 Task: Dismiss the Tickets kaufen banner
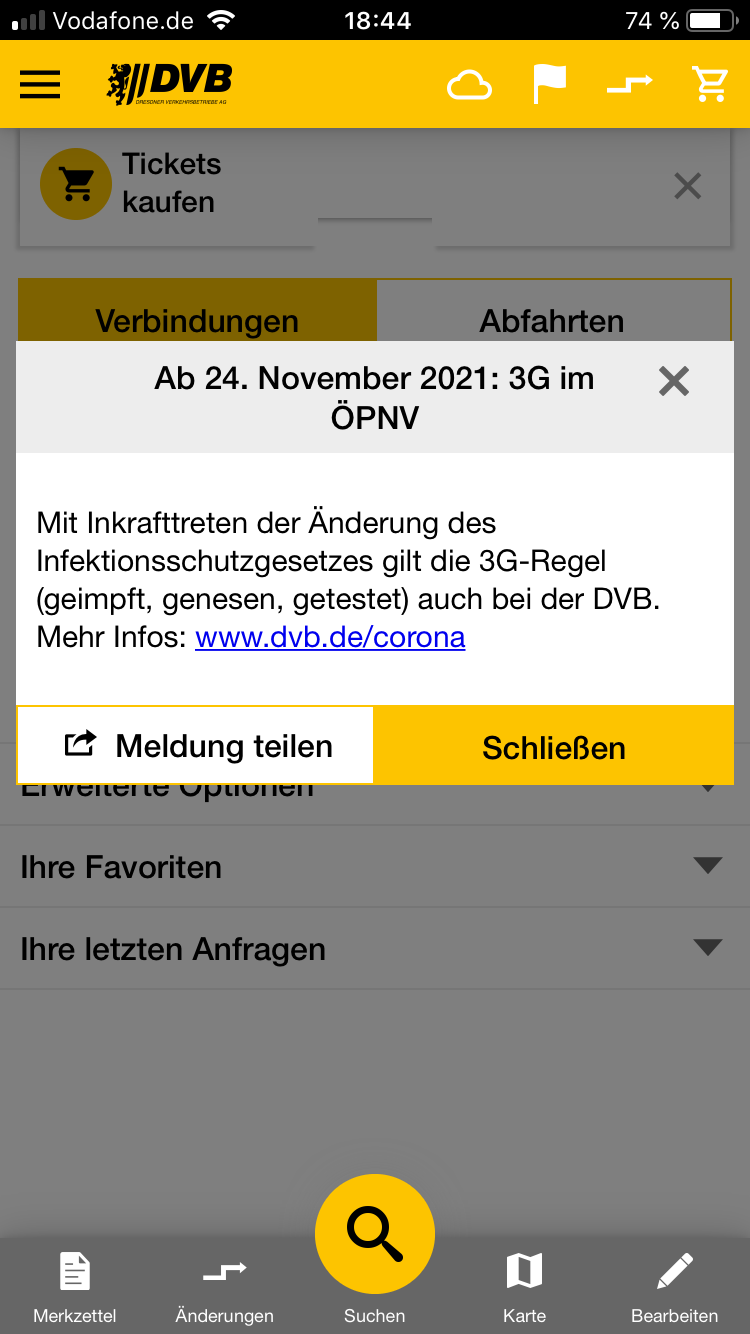coord(687,186)
